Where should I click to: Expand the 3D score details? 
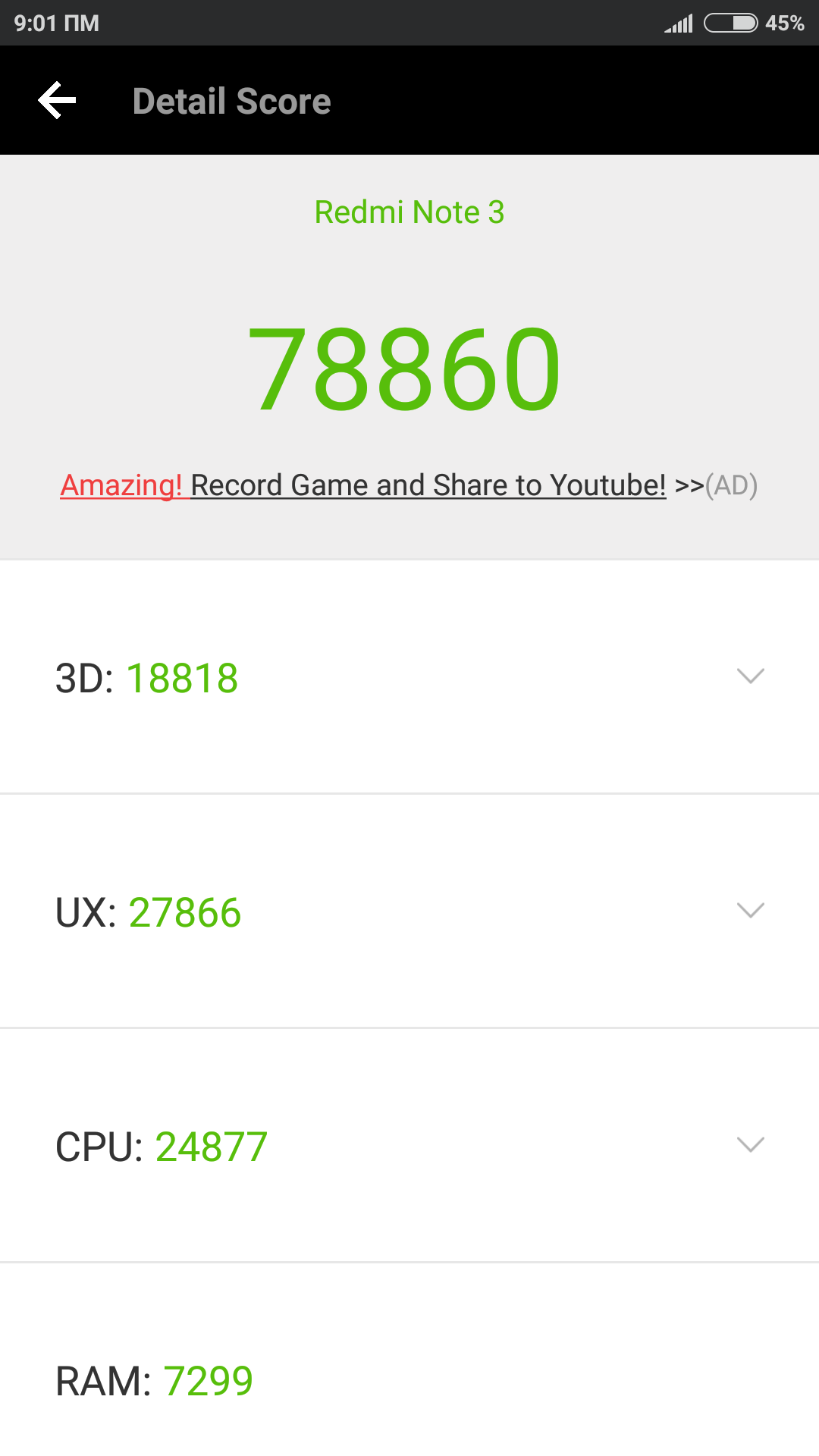tap(750, 676)
